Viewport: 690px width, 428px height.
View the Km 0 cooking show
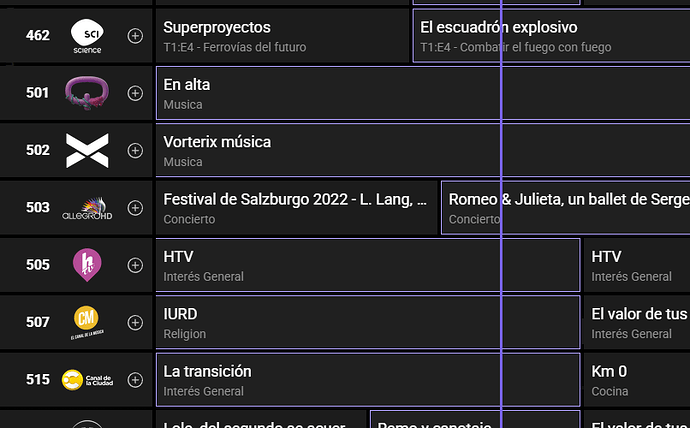click(637, 380)
